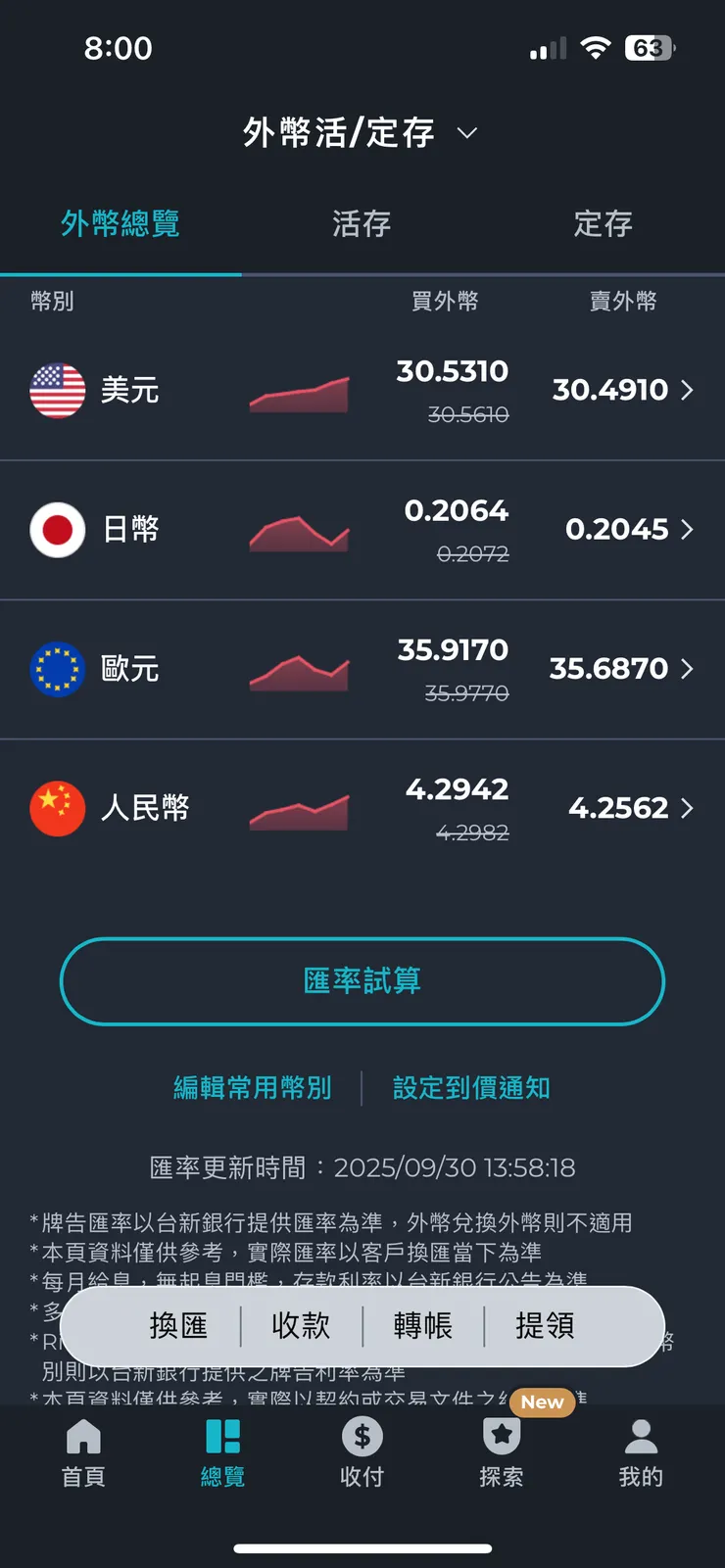The width and height of the screenshot is (725, 1568).
Task: Open 設定到價通知 price alert settings
Action: [471, 1087]
